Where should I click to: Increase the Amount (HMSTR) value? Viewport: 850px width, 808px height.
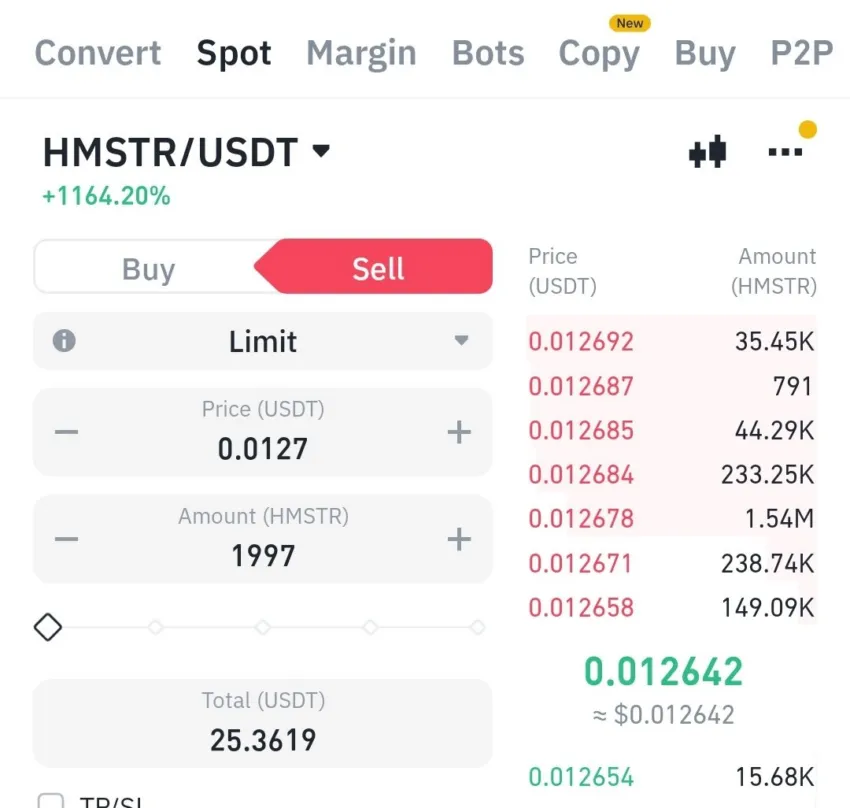tap(459, 539)
